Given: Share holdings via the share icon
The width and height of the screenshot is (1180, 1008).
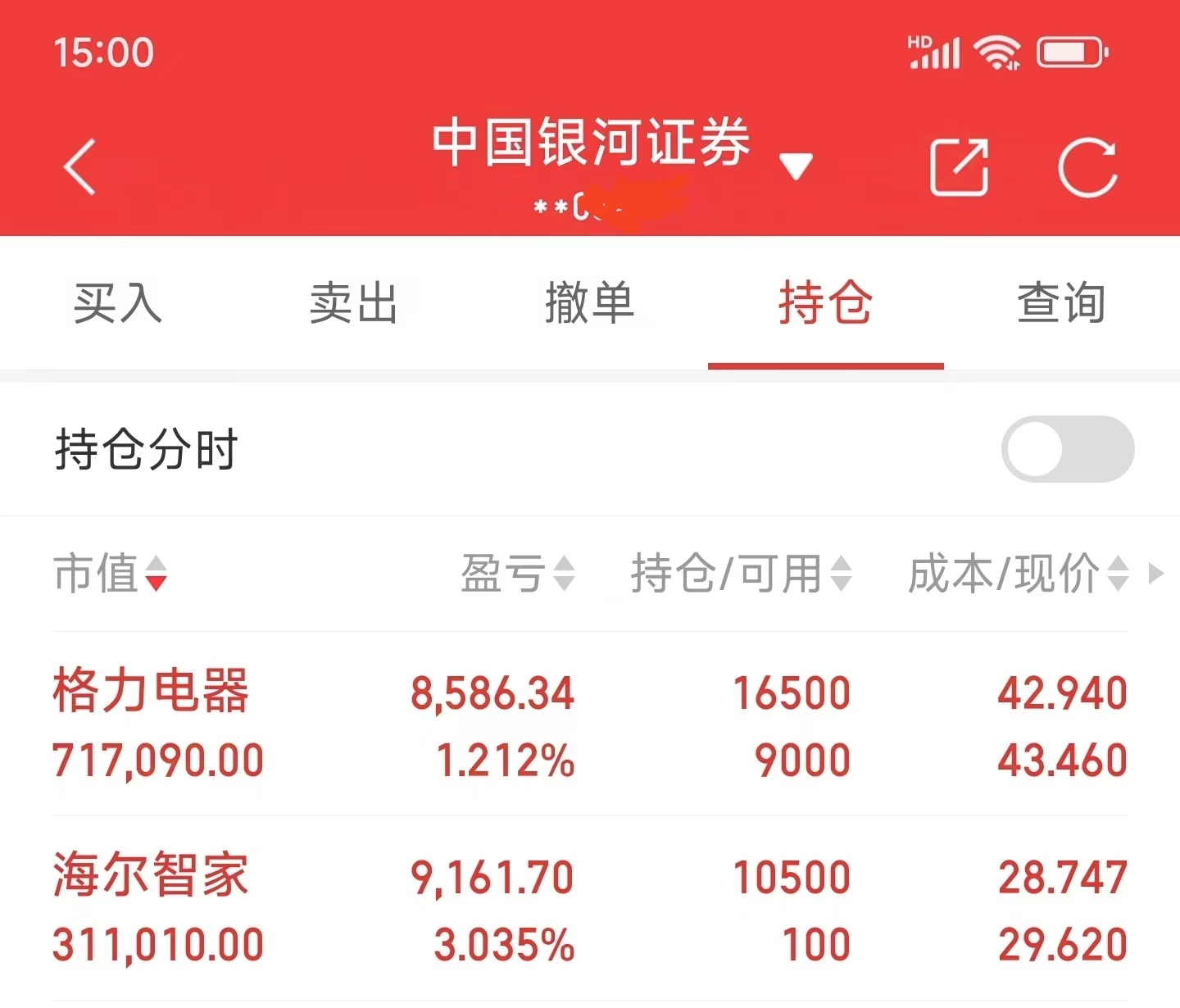Looking at the screenshot, I should pos(959,168).
